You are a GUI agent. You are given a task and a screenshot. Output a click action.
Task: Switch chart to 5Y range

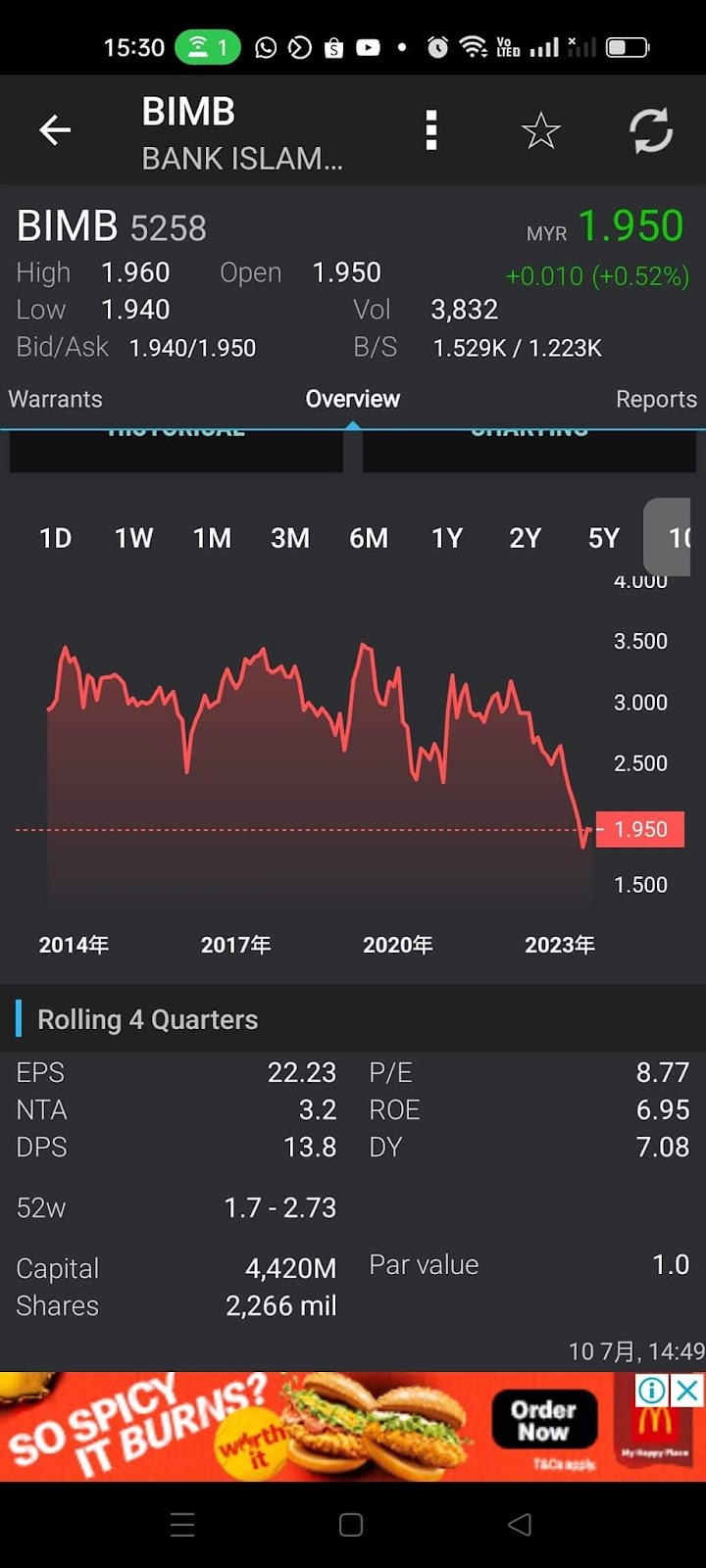(604, 538)
